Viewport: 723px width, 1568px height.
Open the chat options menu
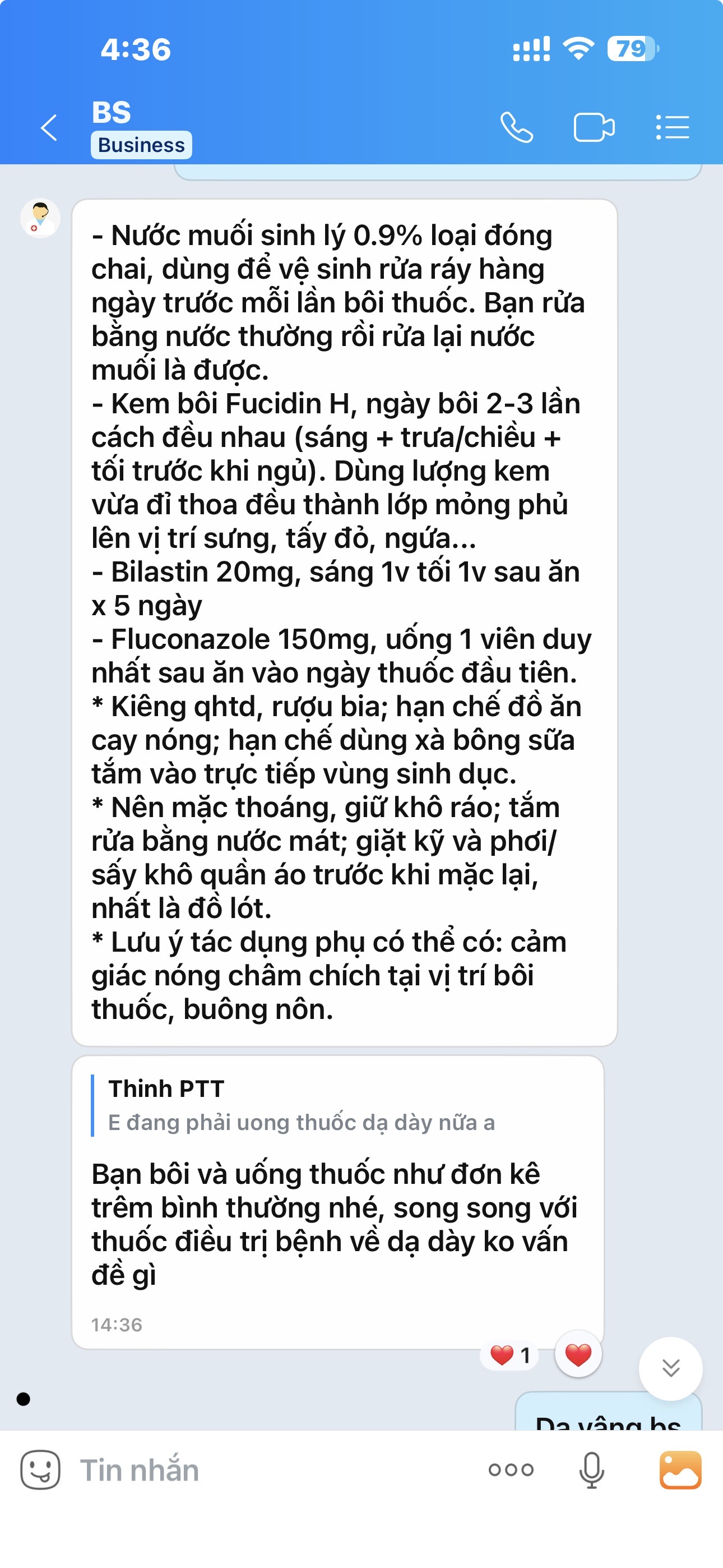(x=672, y=128)
